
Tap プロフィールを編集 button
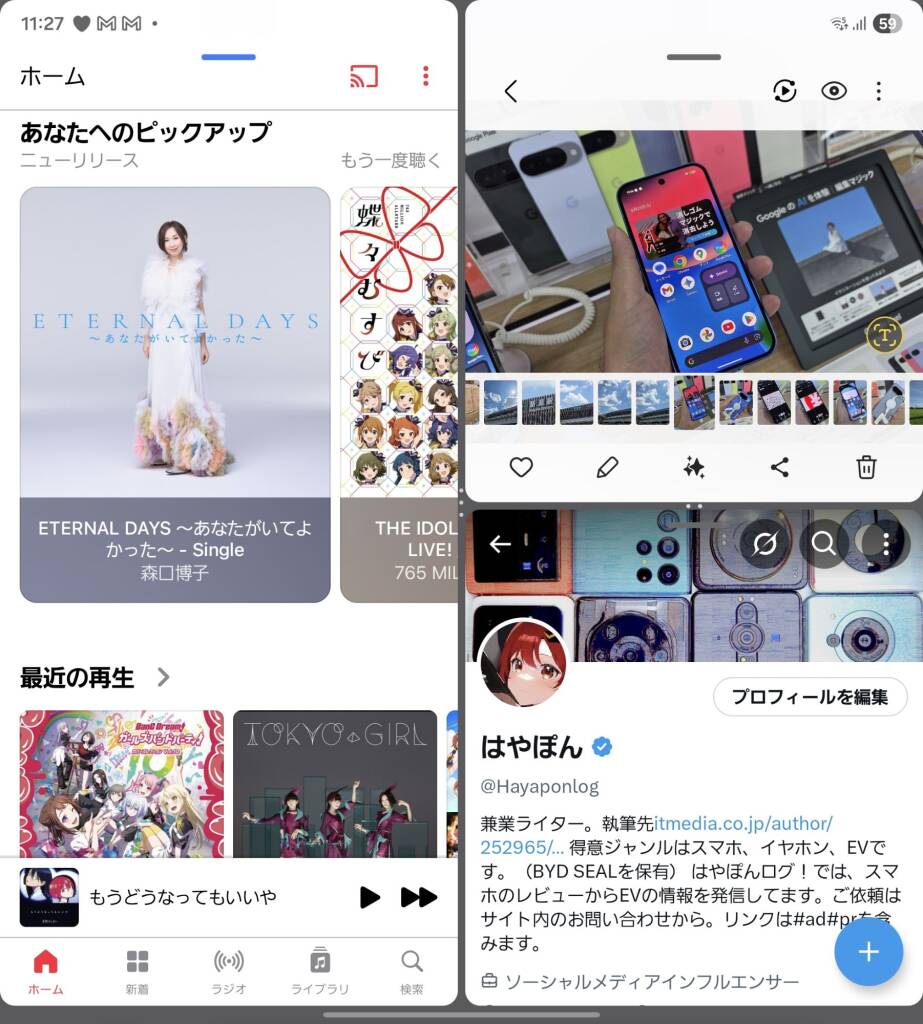[810, 697]
